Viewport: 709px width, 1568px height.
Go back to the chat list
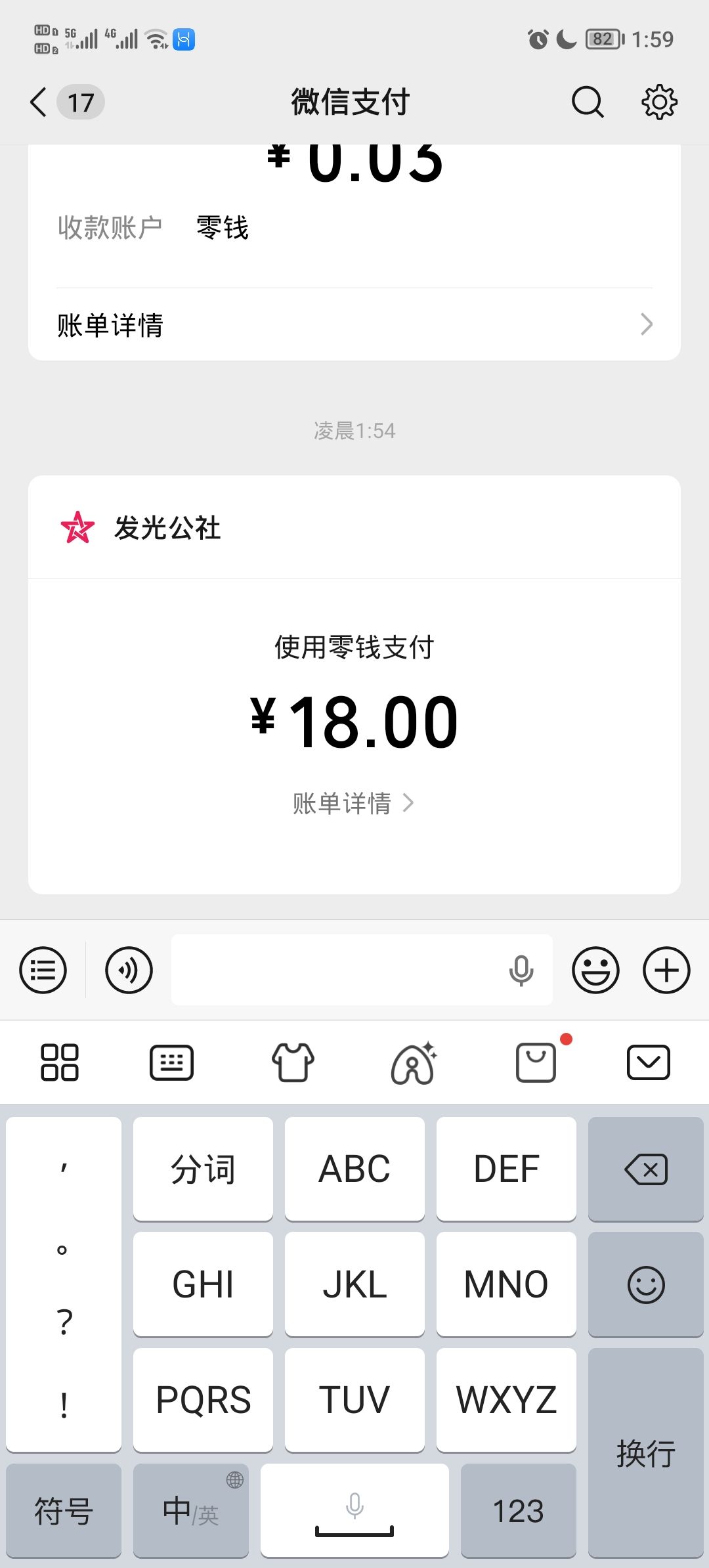(x=39, y=102)
